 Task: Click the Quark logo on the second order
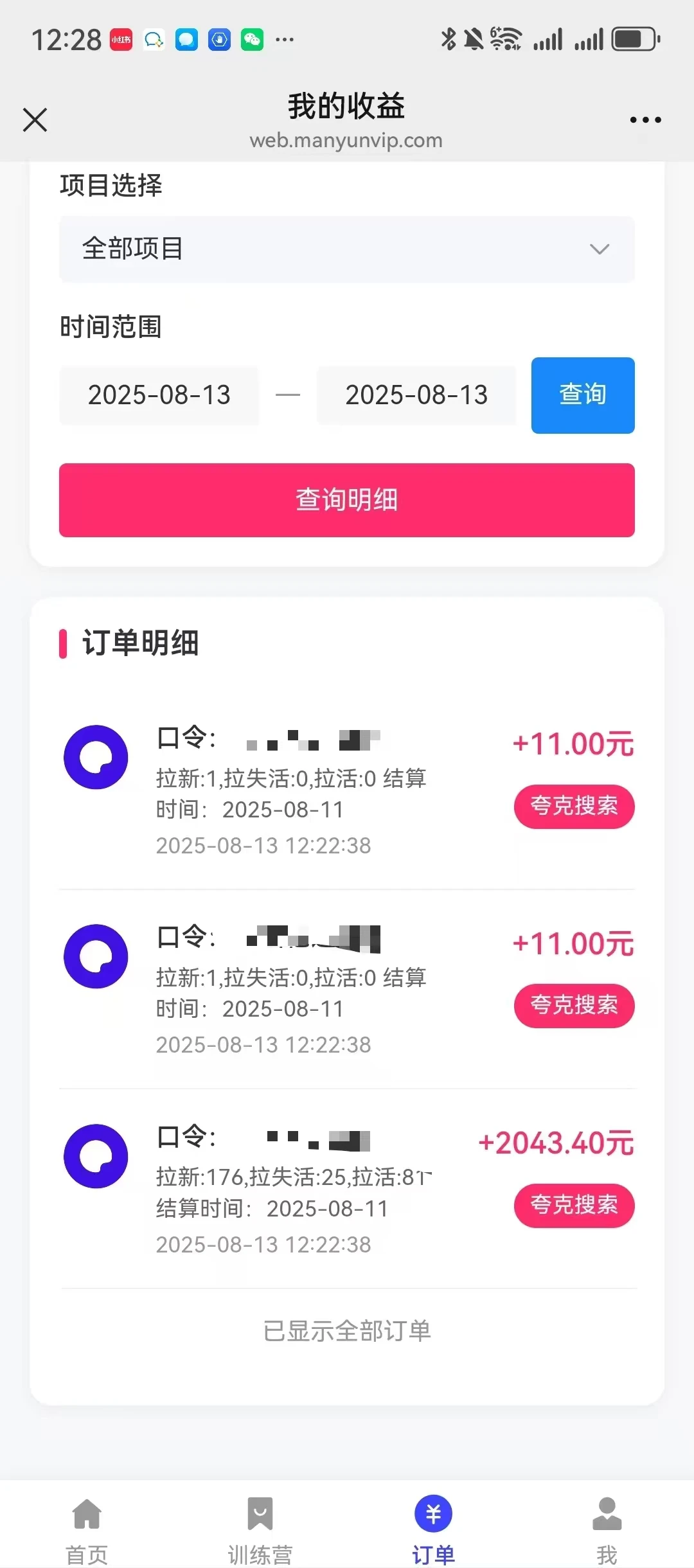[x=96, y=956]
